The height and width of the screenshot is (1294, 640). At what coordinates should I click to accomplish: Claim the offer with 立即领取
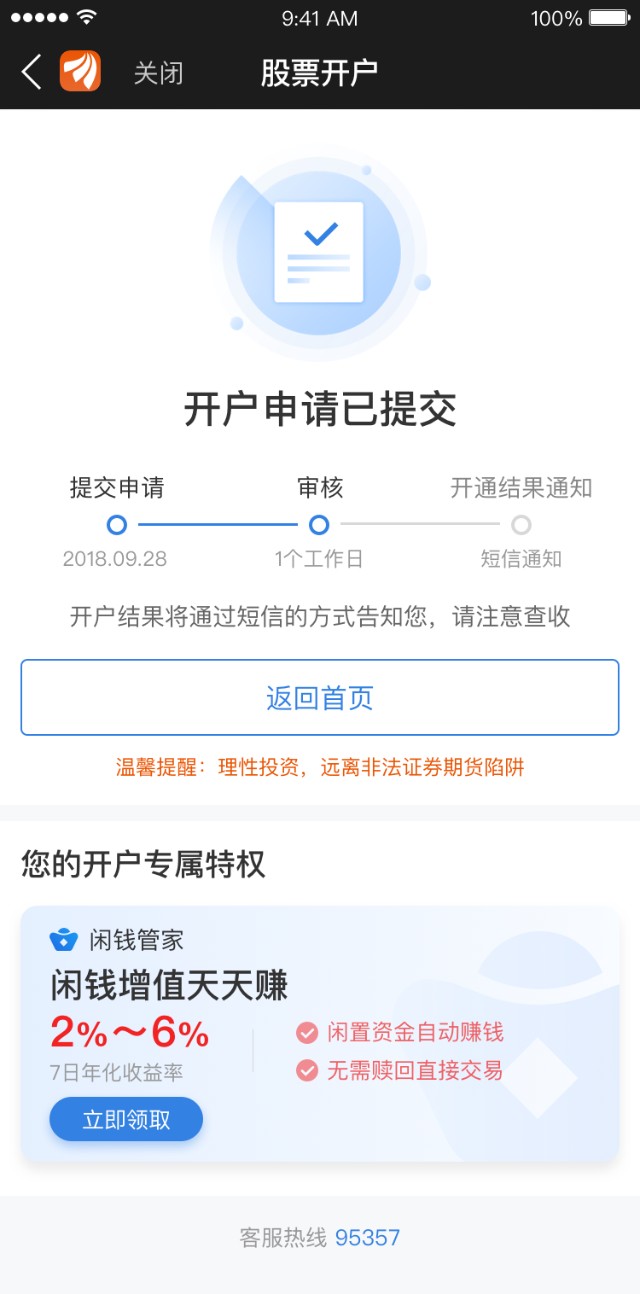click(x=126, y=1119)
